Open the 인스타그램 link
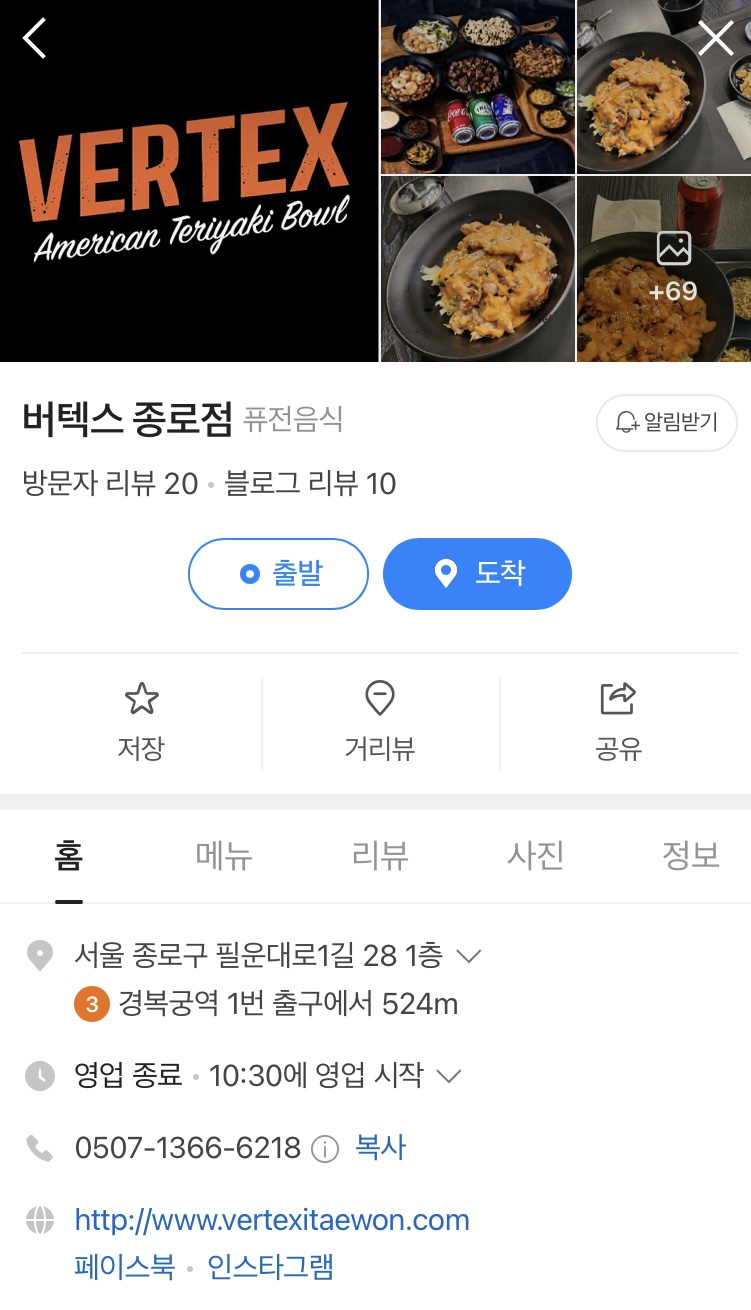751x1310 pixels. click(270, 1268)
